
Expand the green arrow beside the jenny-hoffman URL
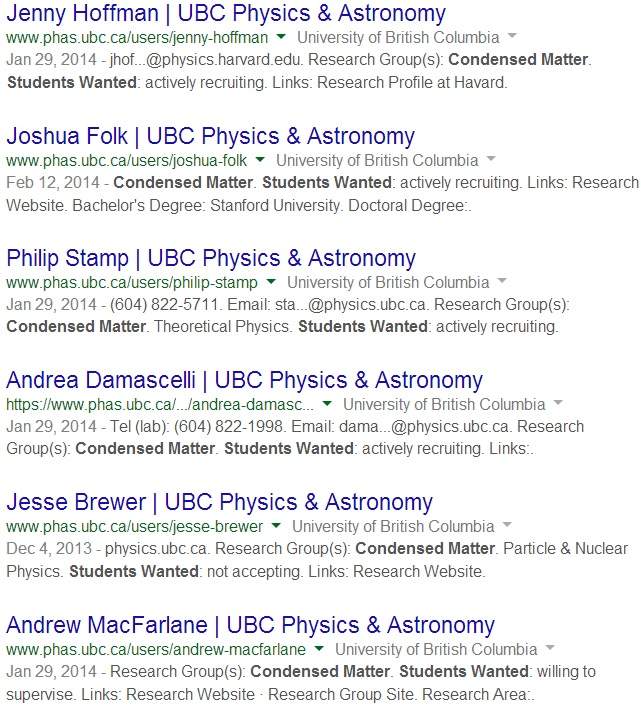[x=282, y=38]
